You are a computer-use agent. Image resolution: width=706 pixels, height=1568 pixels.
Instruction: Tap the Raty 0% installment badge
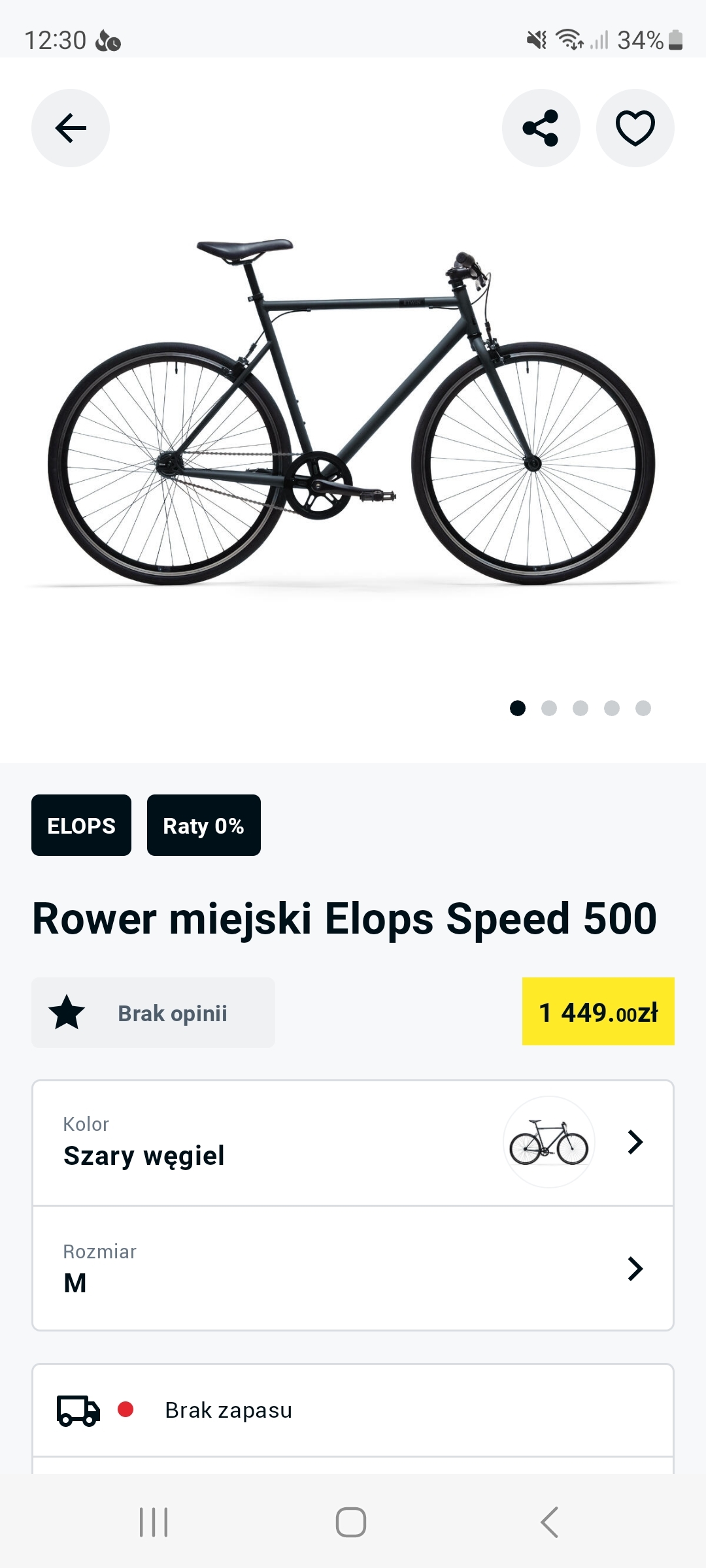(203, 825)
